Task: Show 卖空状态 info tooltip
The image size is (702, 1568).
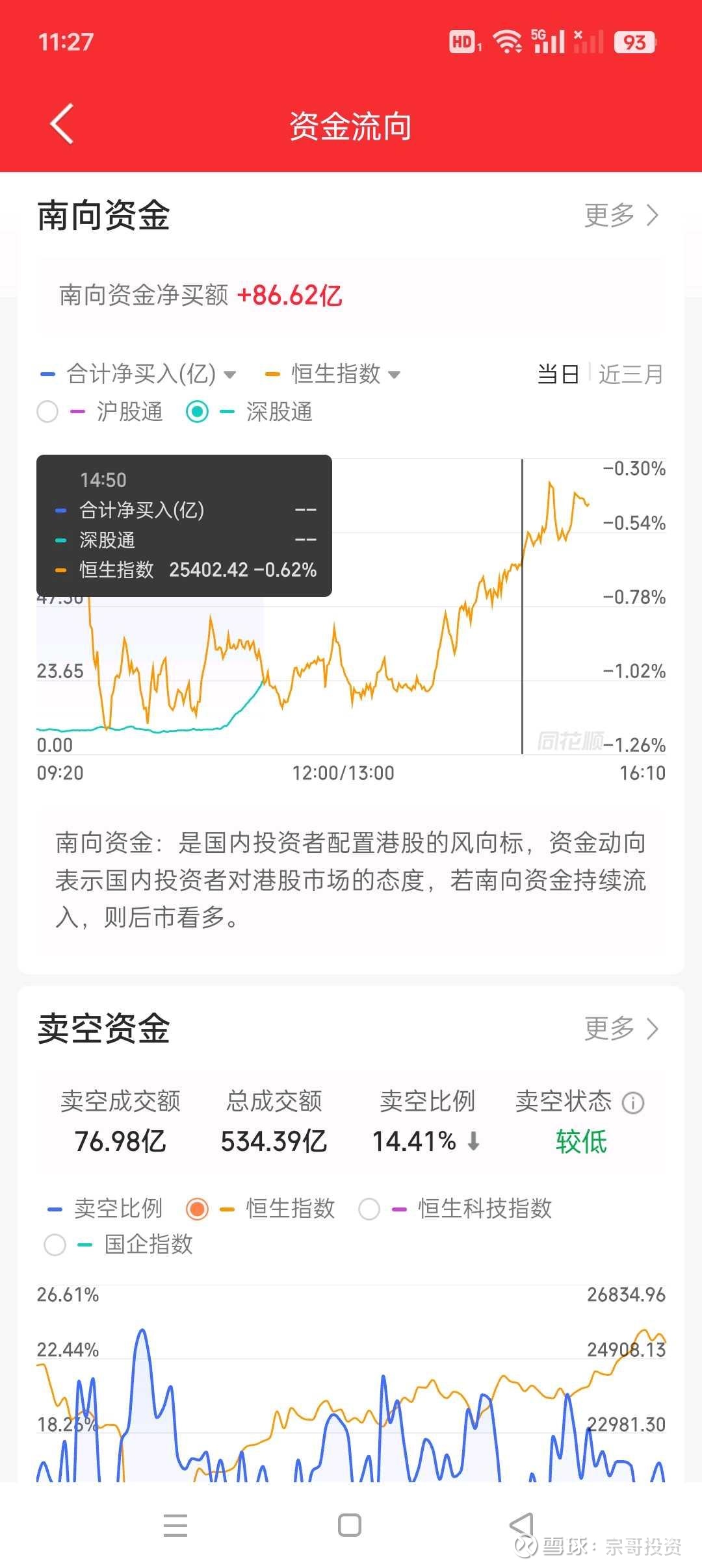Action: click(x=633, y=1102)
